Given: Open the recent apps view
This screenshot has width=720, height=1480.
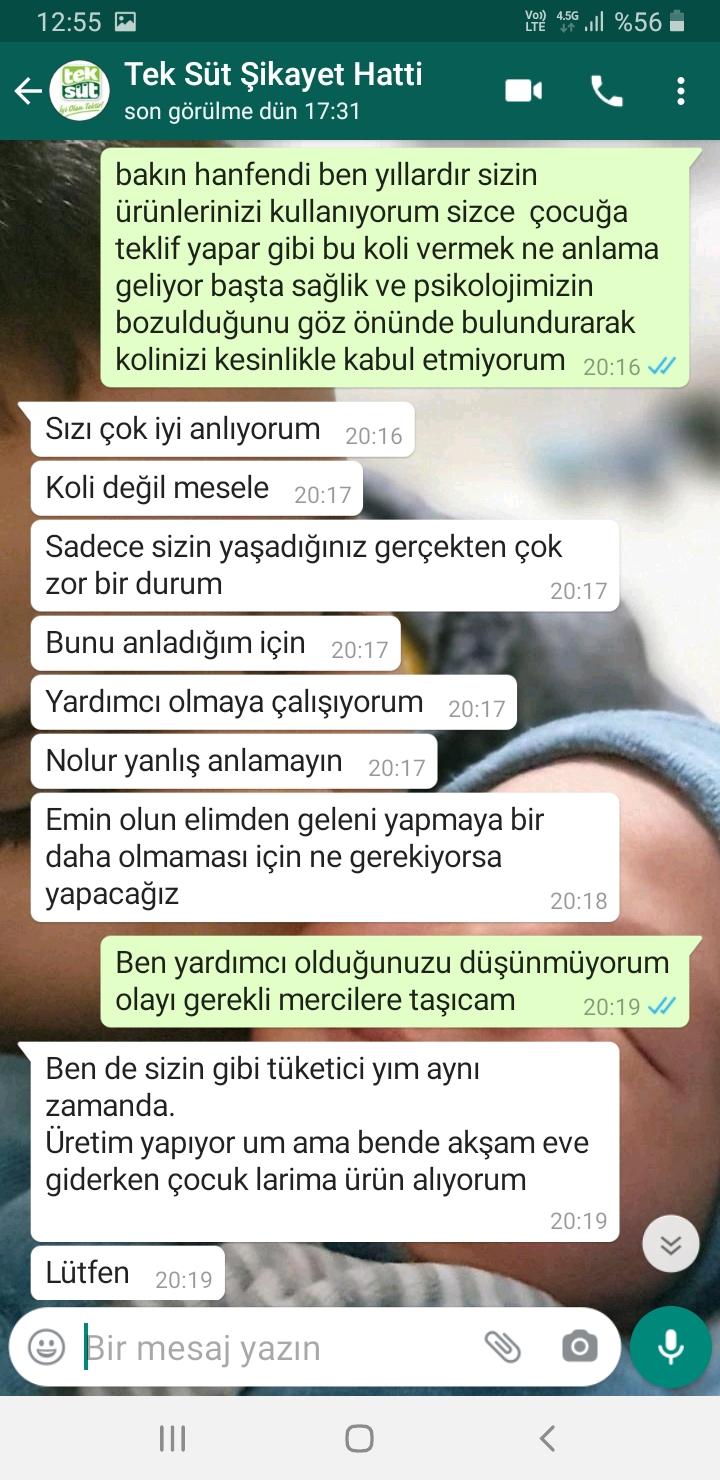Looking at the screenshot, I should point(172,1438).
